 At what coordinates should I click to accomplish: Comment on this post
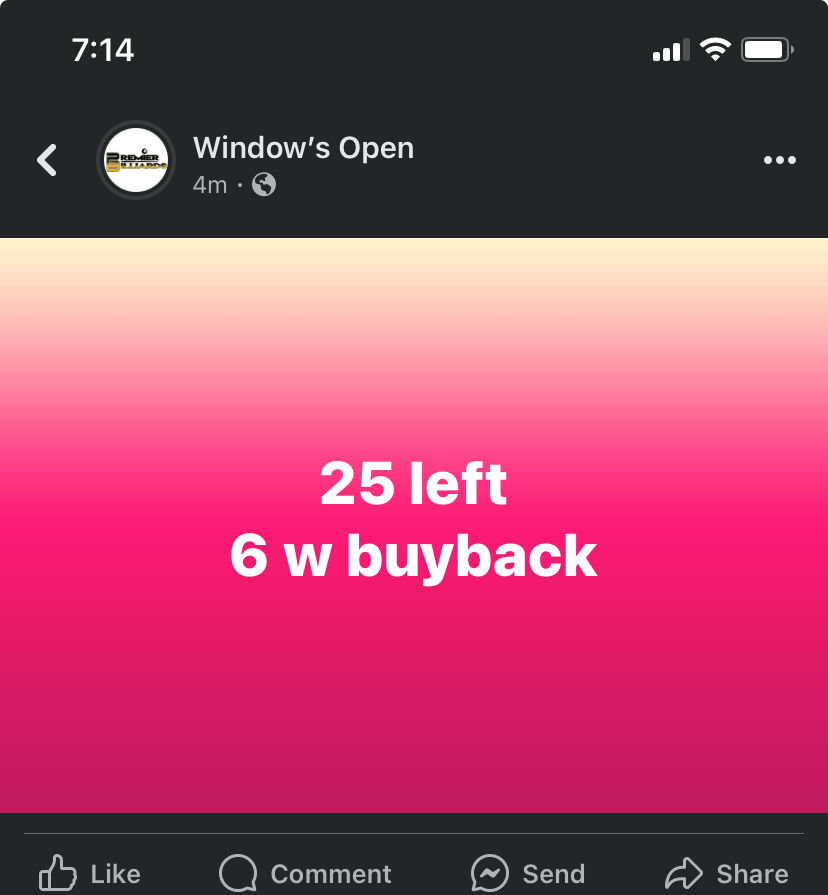click(x=305, y=873)
